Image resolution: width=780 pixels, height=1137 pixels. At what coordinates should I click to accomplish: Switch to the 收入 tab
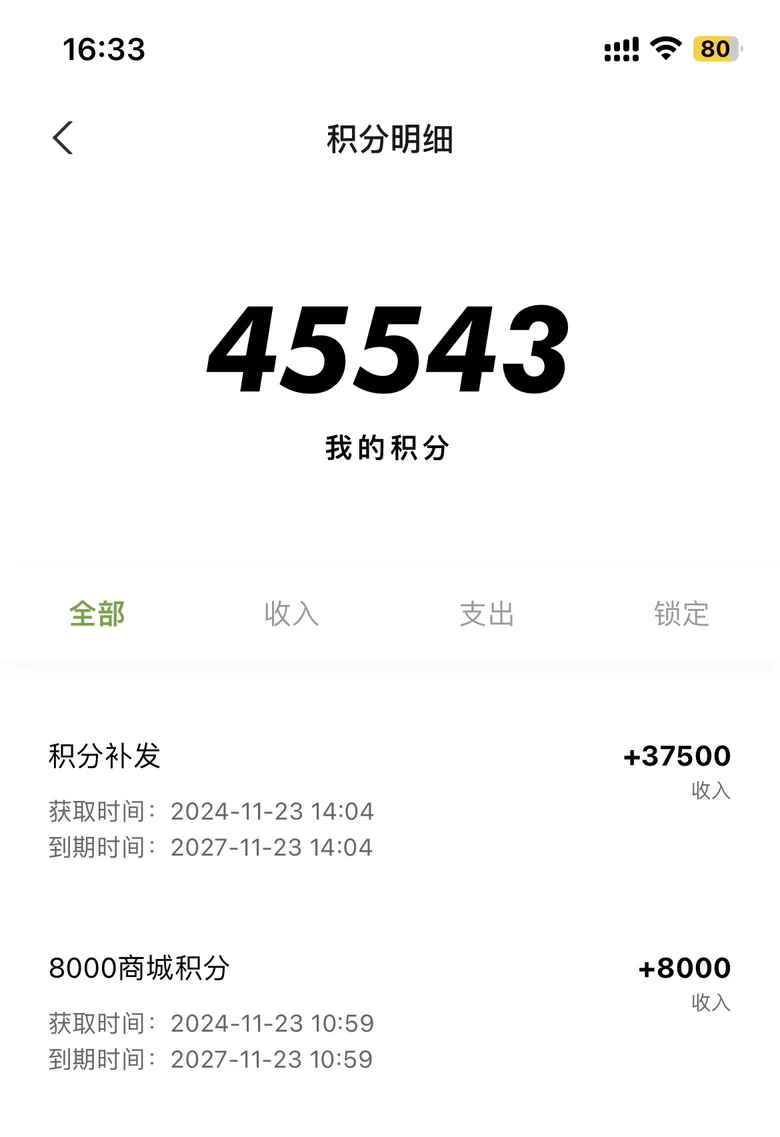pos(291,613)
